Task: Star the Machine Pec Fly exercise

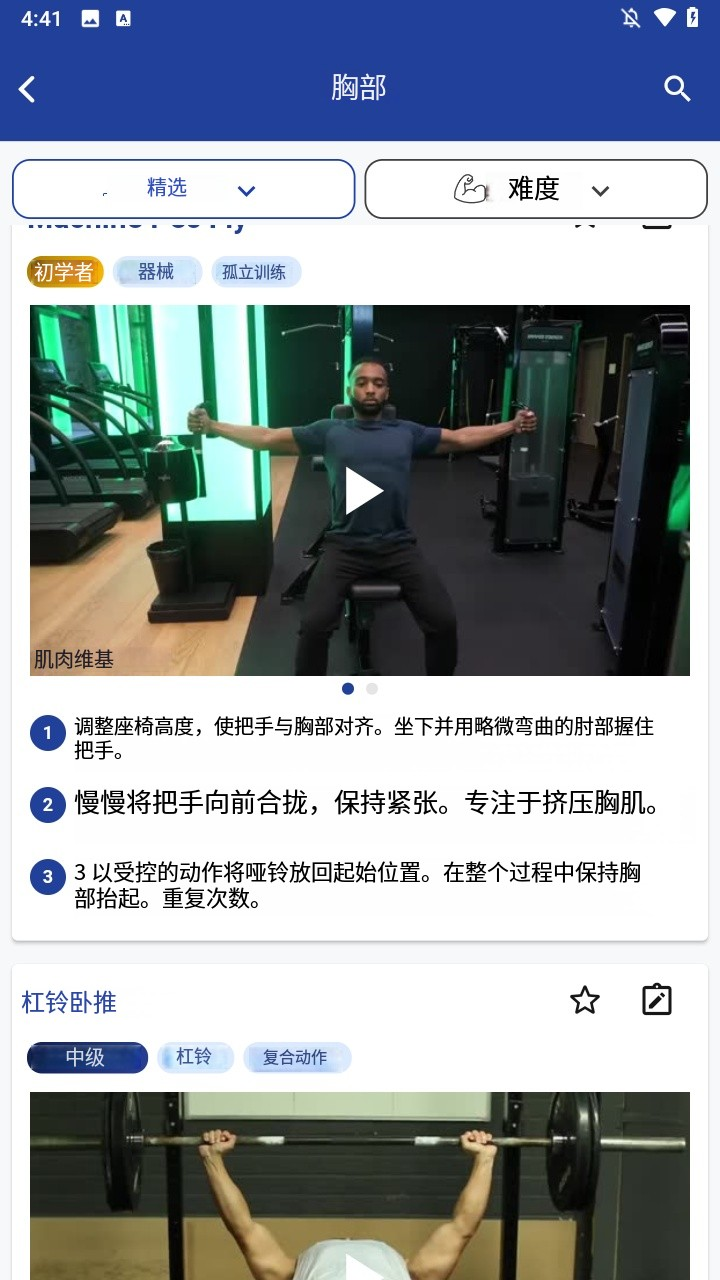Action: (585, 222)
